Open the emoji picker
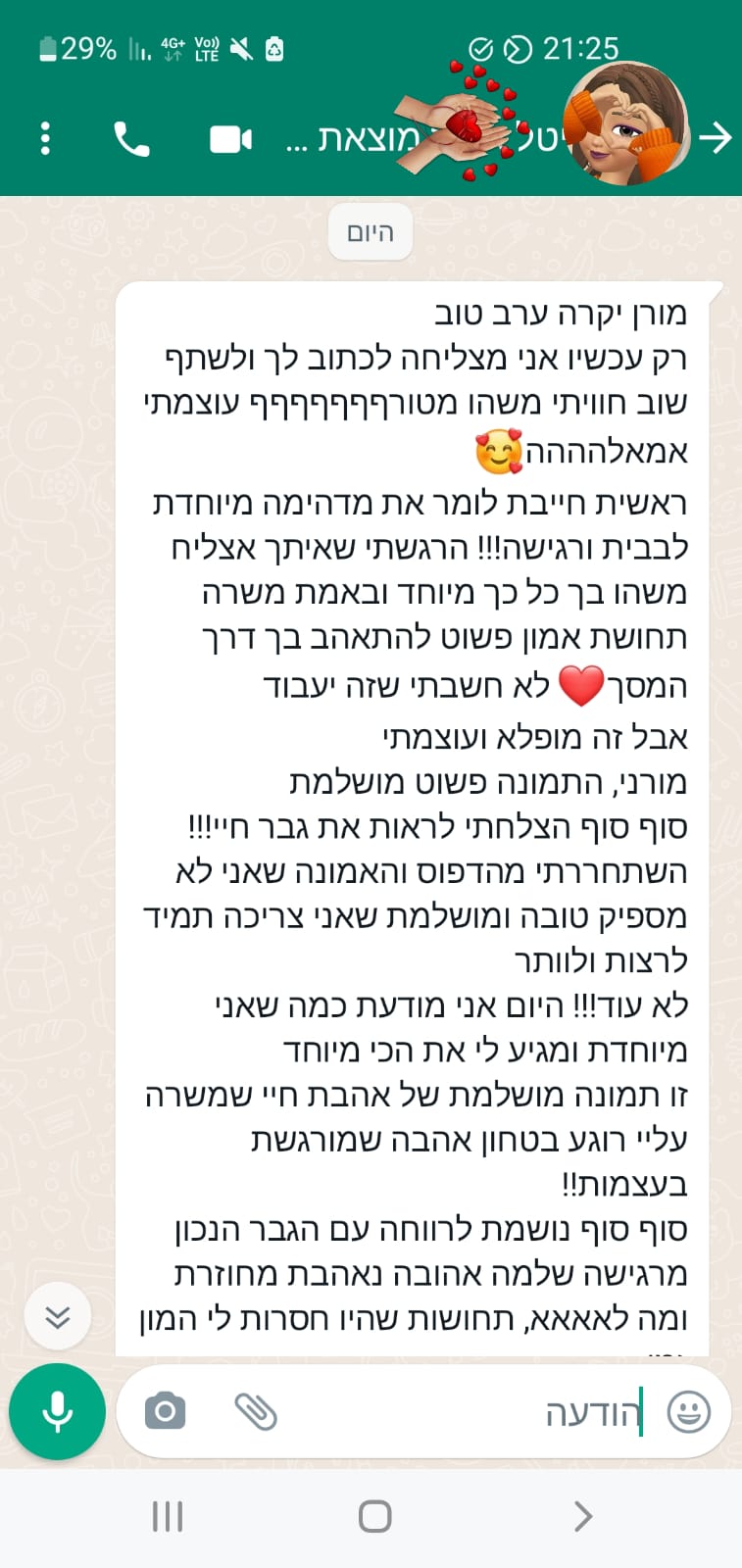Viewport: 742px width, 1568px height. 688,1412
